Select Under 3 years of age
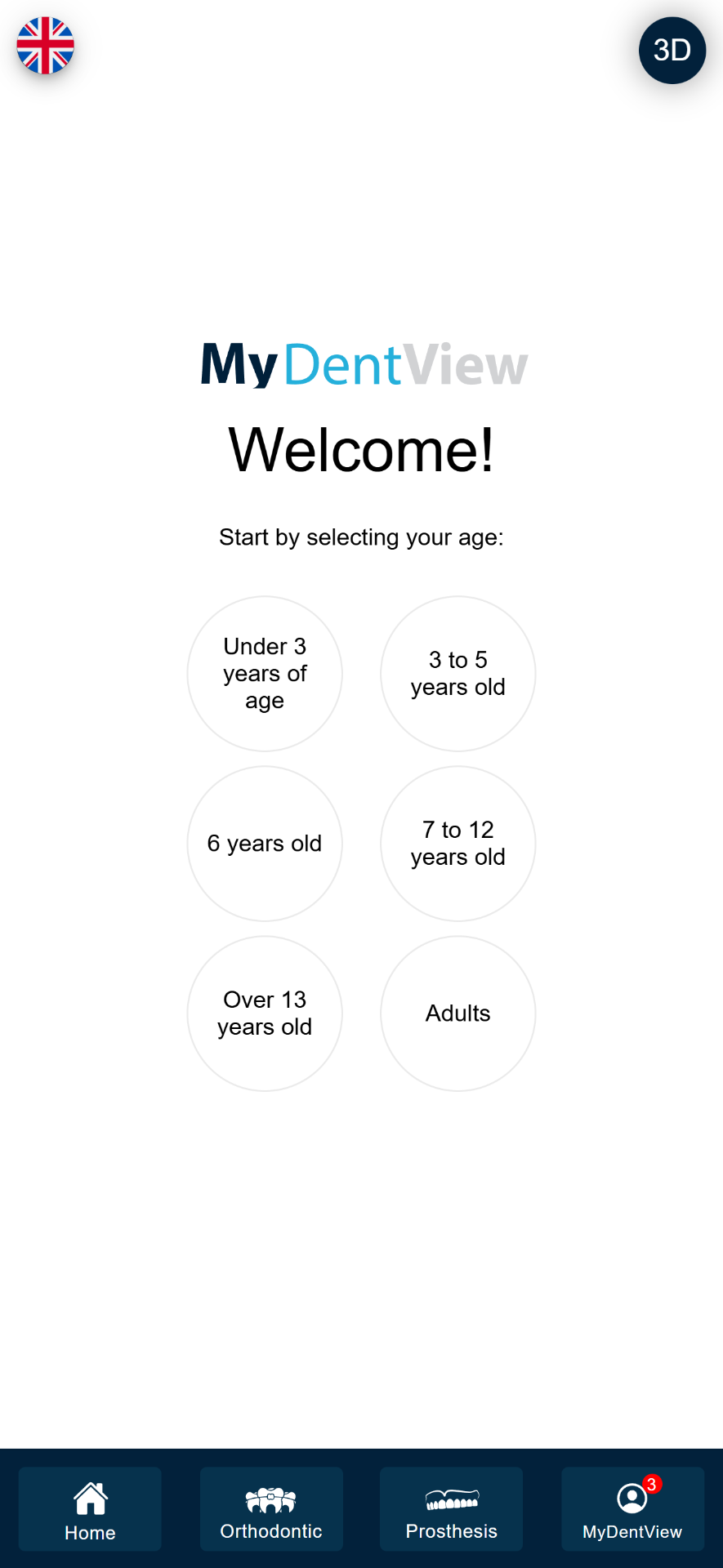Viewport: 723px width, 1568px height. 265,674
